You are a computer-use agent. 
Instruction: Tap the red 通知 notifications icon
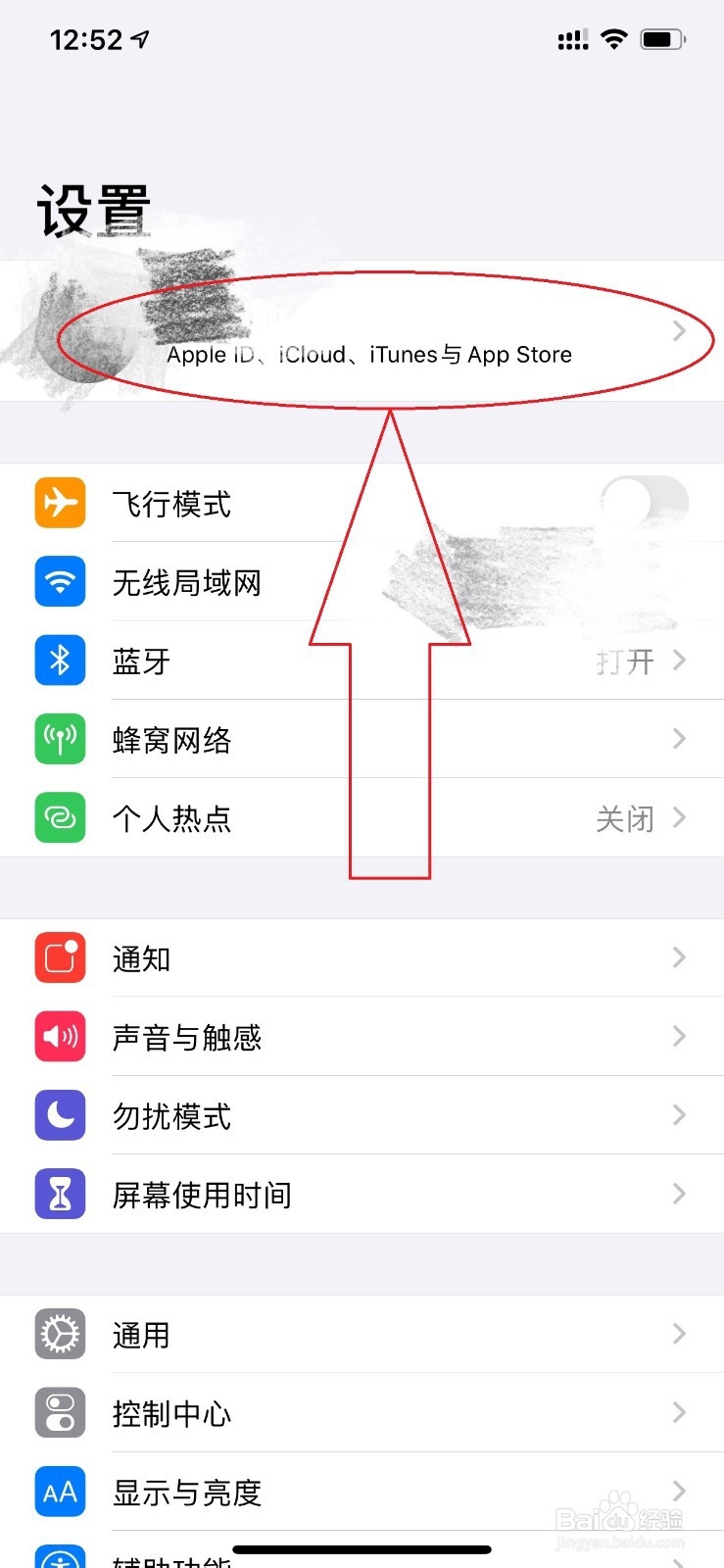click(60, 957)
